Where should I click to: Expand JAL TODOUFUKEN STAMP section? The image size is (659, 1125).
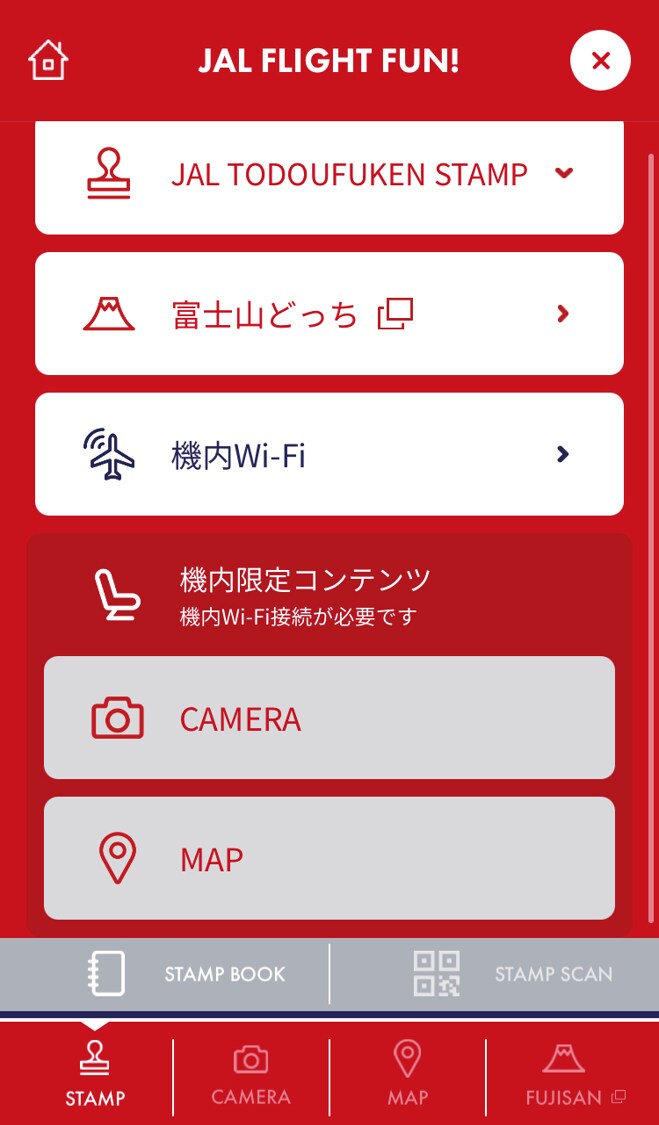tap(330, 176)
